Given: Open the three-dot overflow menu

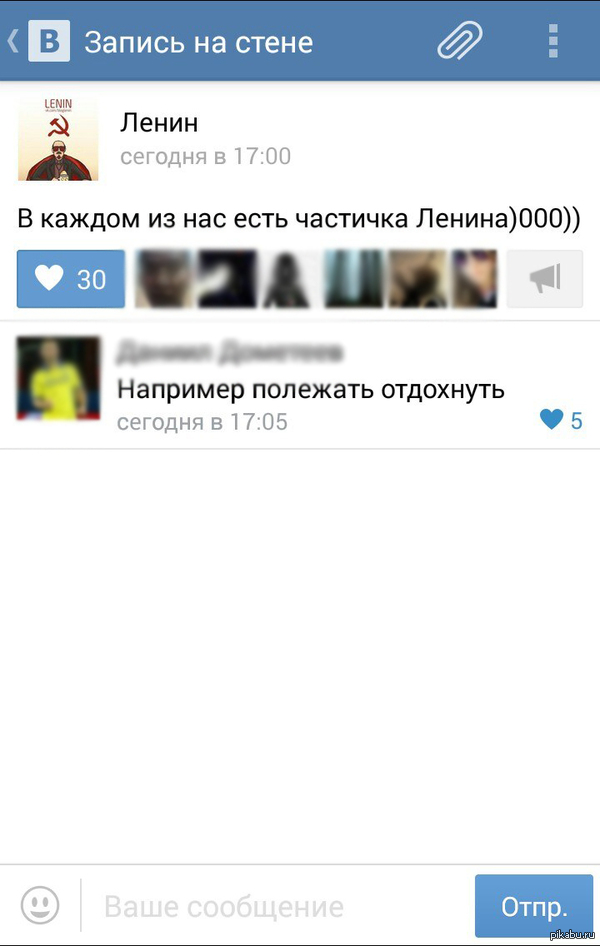Looking at the screenshot, I should [x=553, y=42].
